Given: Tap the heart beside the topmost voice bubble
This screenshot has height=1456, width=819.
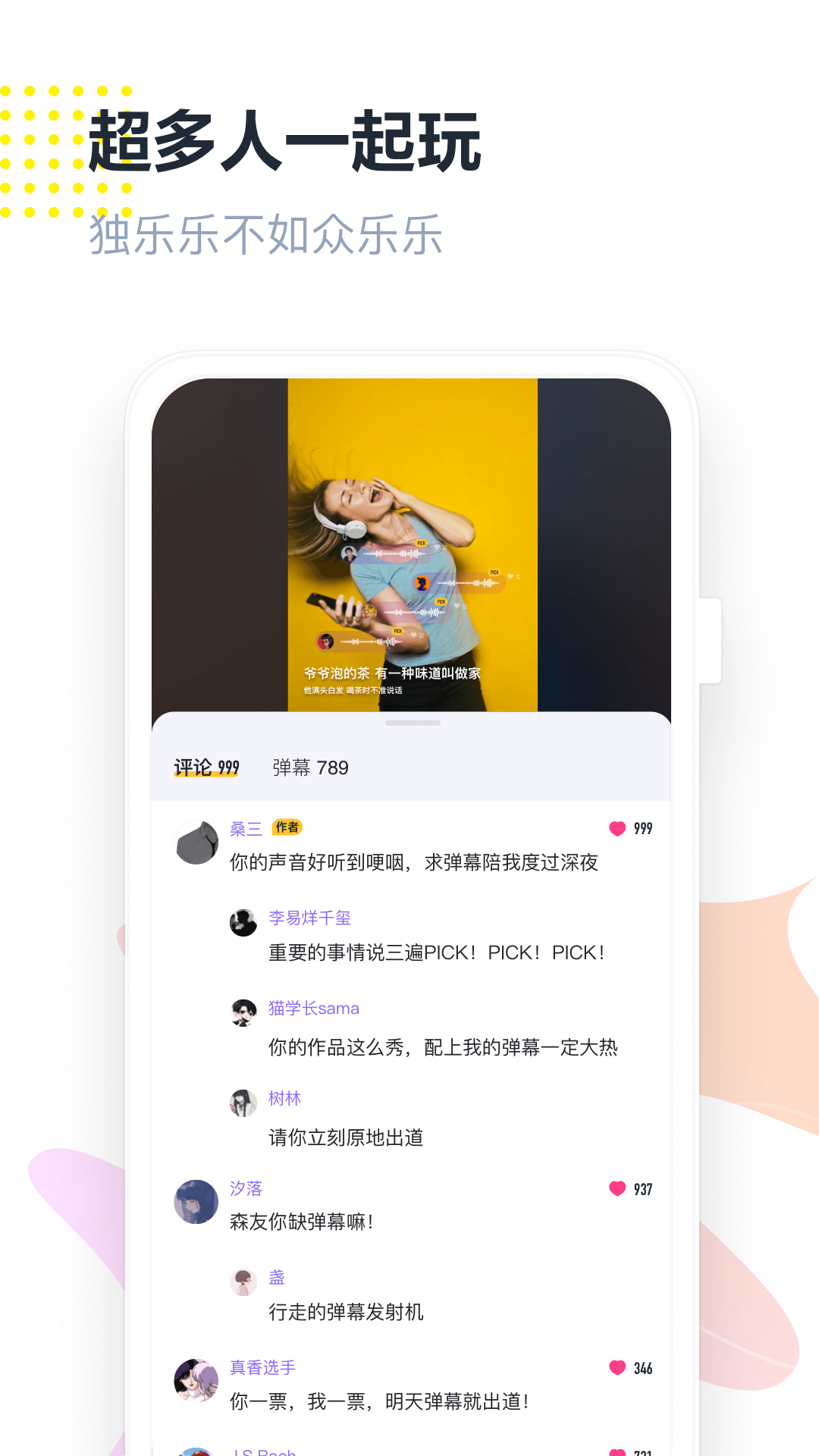Looking at the screenshot, I should [437, 548].
